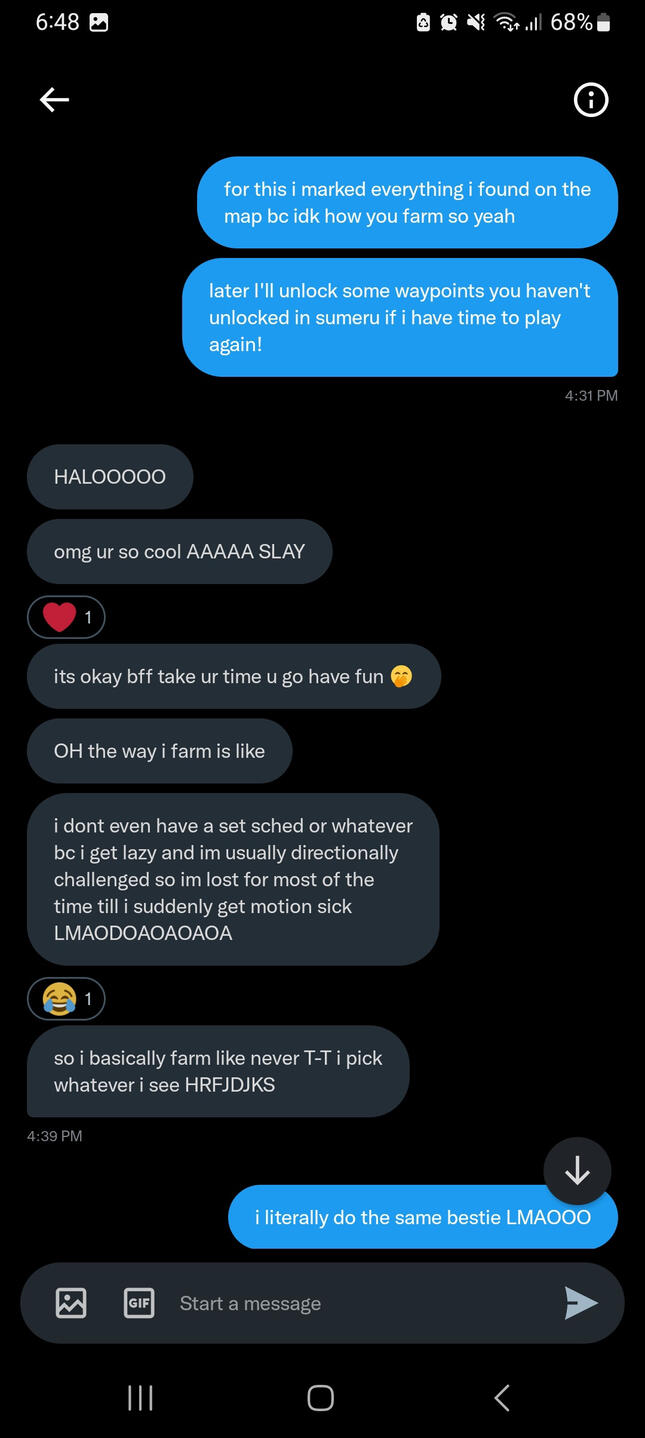Open the conversation info icon
The width and height of the screenshot is (645, 1438).
pyautogui.click(x=591, y=99)
